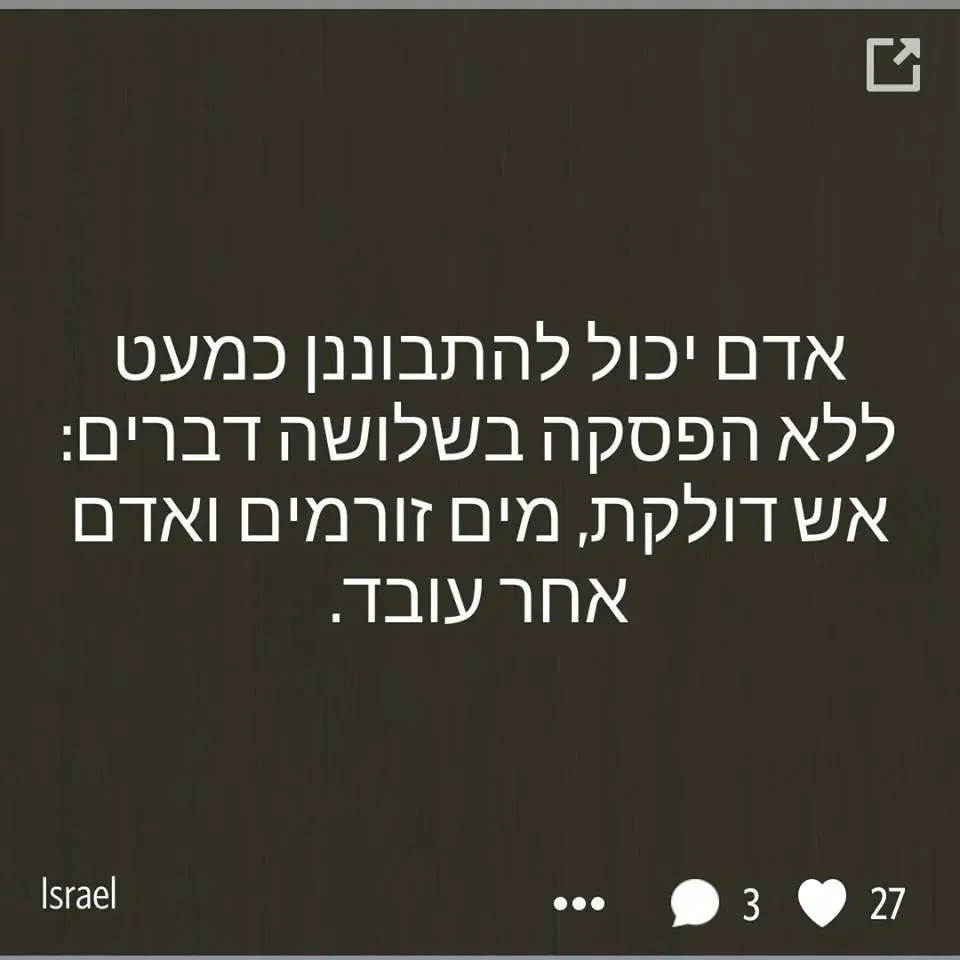Open the share icon at top right
This screenshot has height=960, width=960.
[x=892, y=66]
